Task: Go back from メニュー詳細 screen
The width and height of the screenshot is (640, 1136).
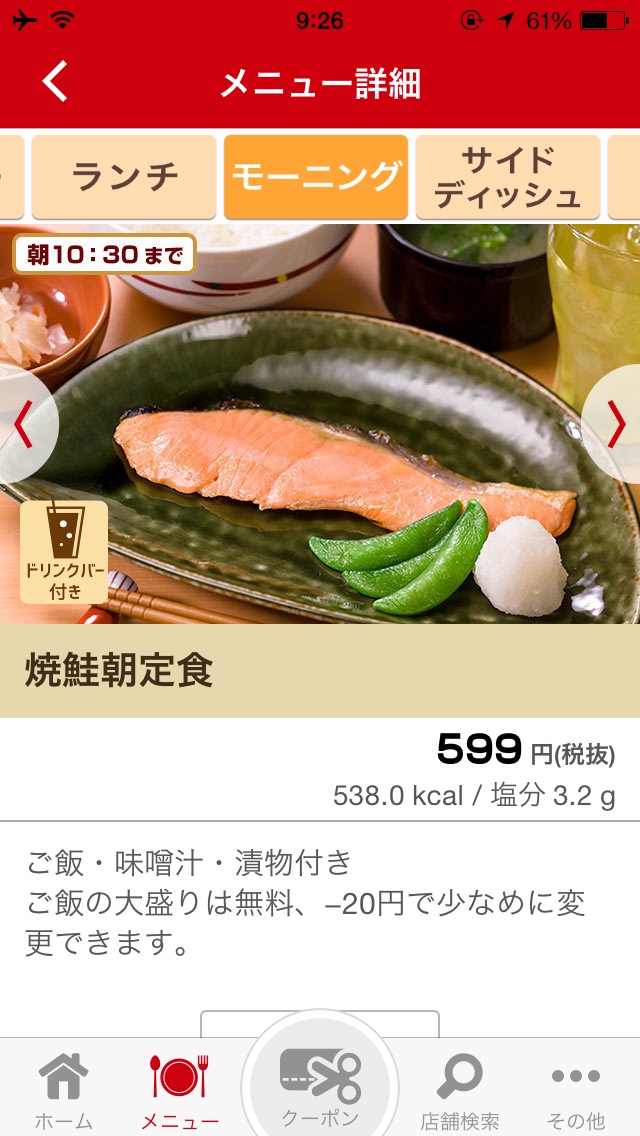Action: click(56, 82)
